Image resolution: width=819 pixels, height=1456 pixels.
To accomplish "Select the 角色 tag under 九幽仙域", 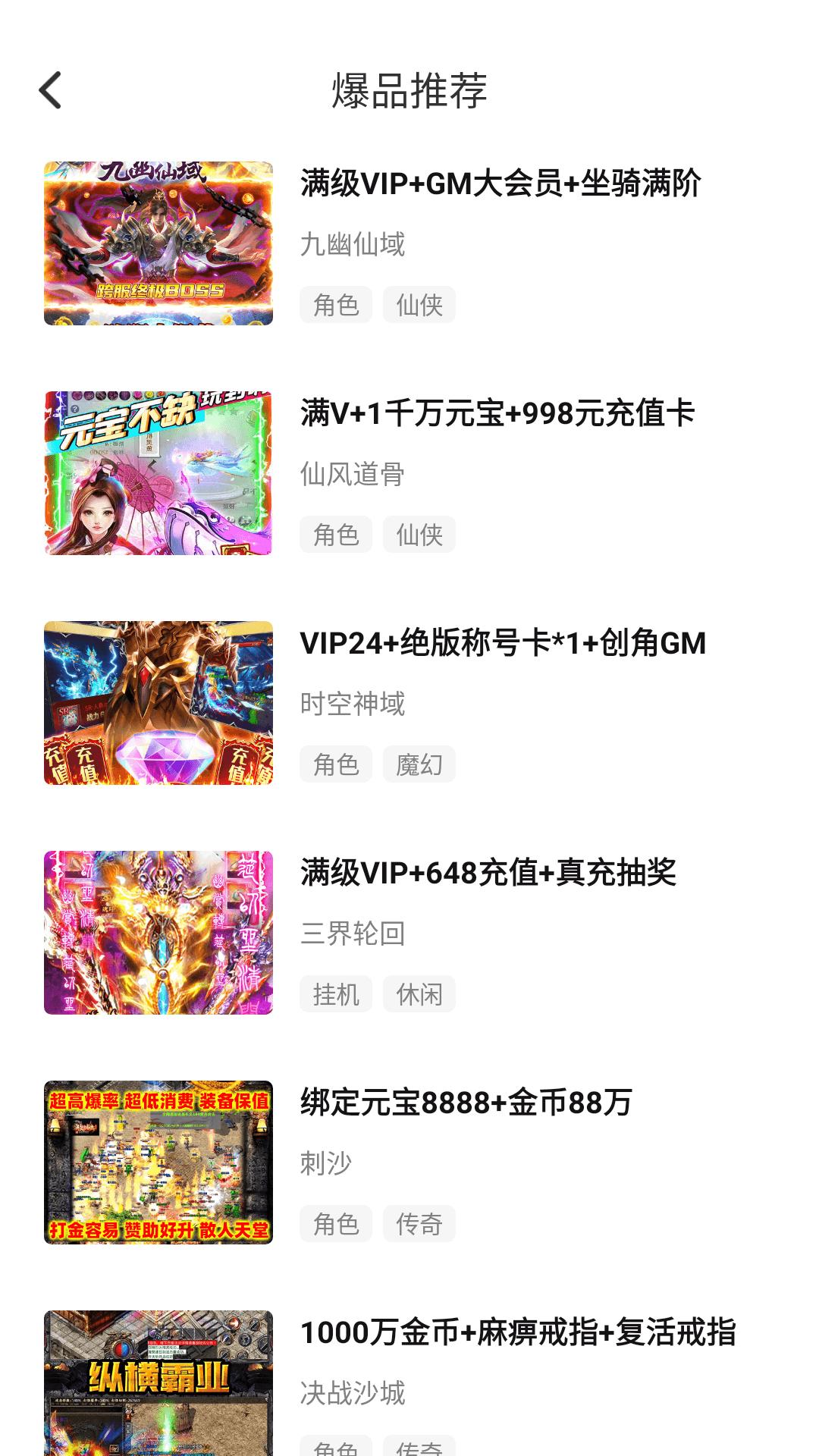I will coord(337,303).
